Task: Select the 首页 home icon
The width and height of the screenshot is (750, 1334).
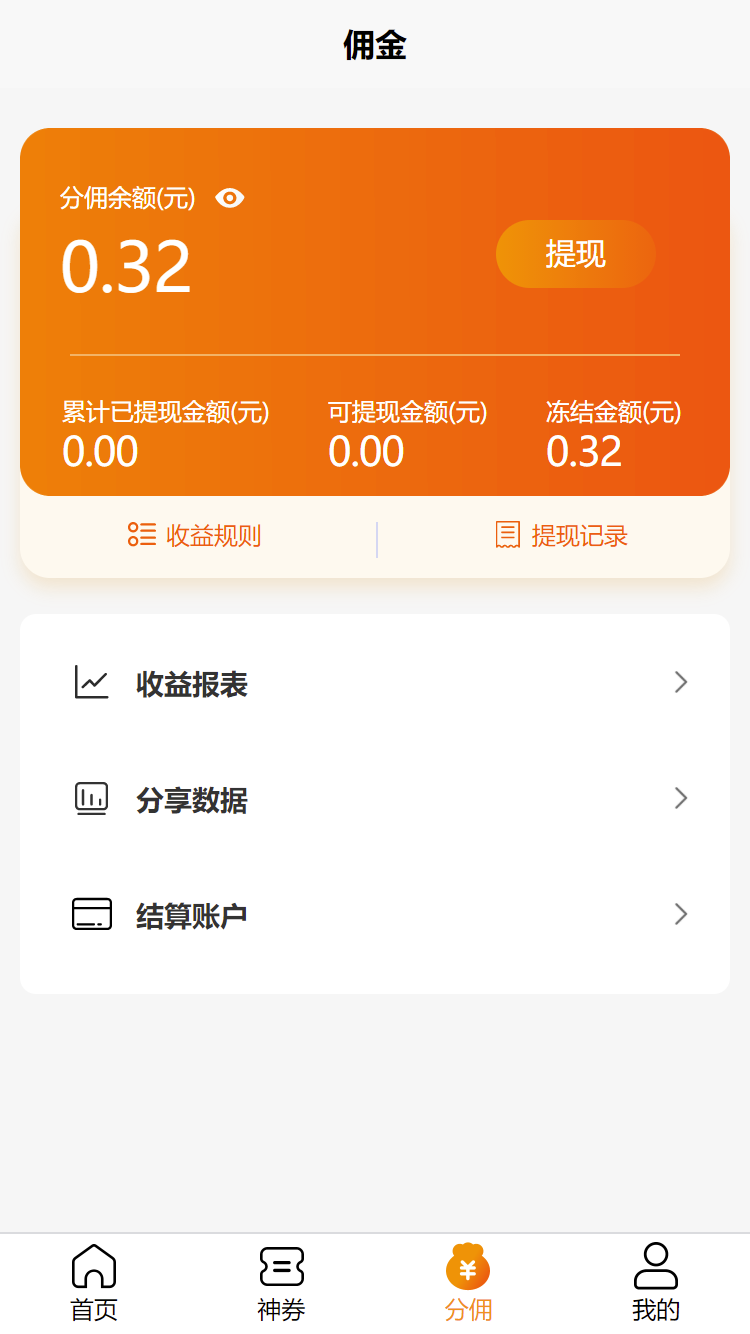Action: [x=93, y=1264]
